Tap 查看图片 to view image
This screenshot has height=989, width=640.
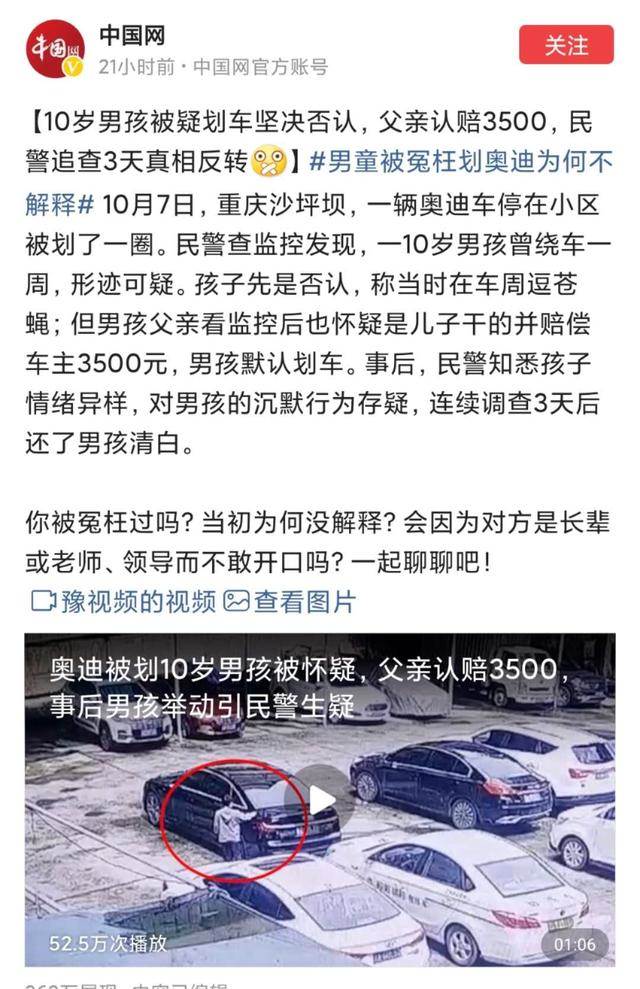(291, 601)
